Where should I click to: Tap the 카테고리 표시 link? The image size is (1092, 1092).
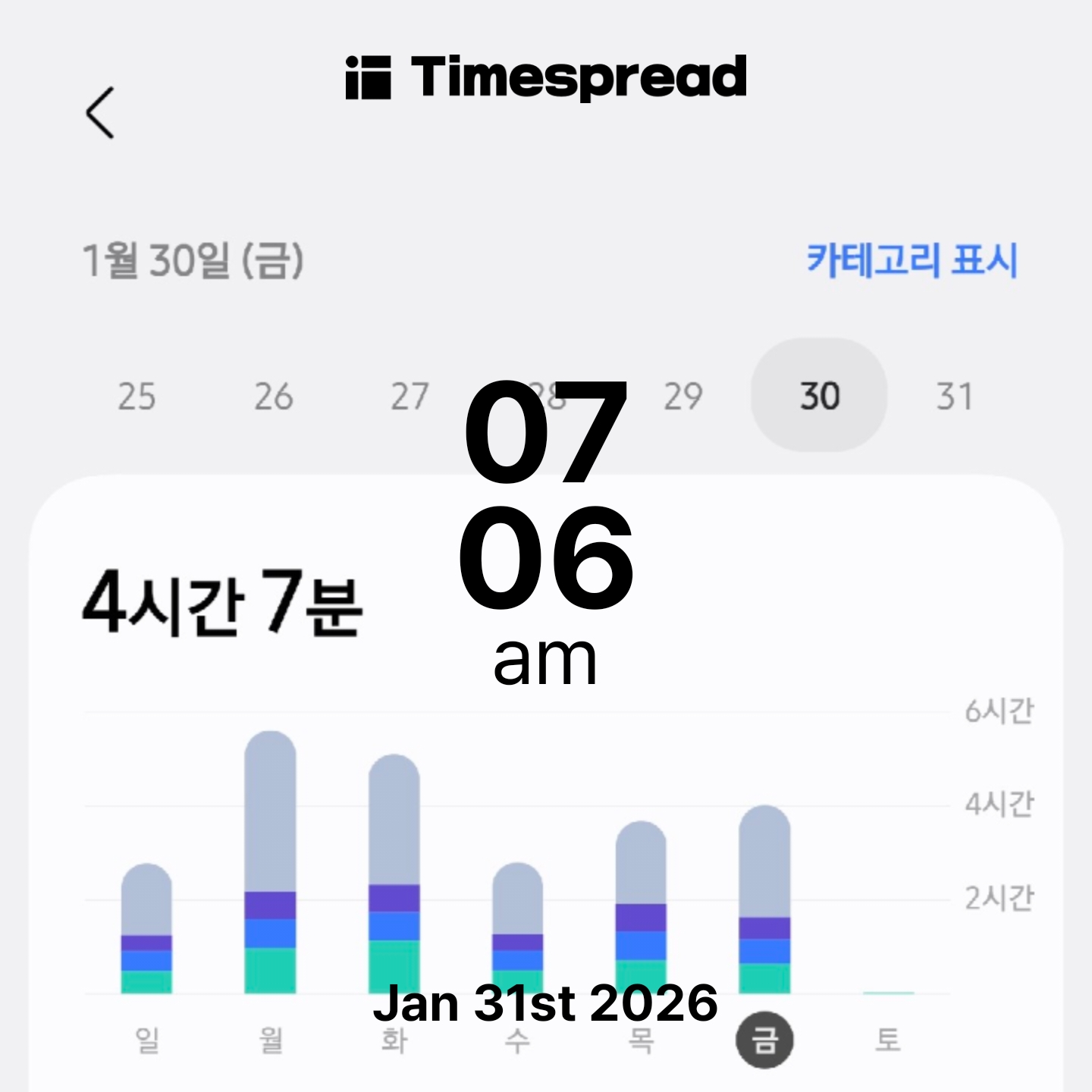click(911, 260)
